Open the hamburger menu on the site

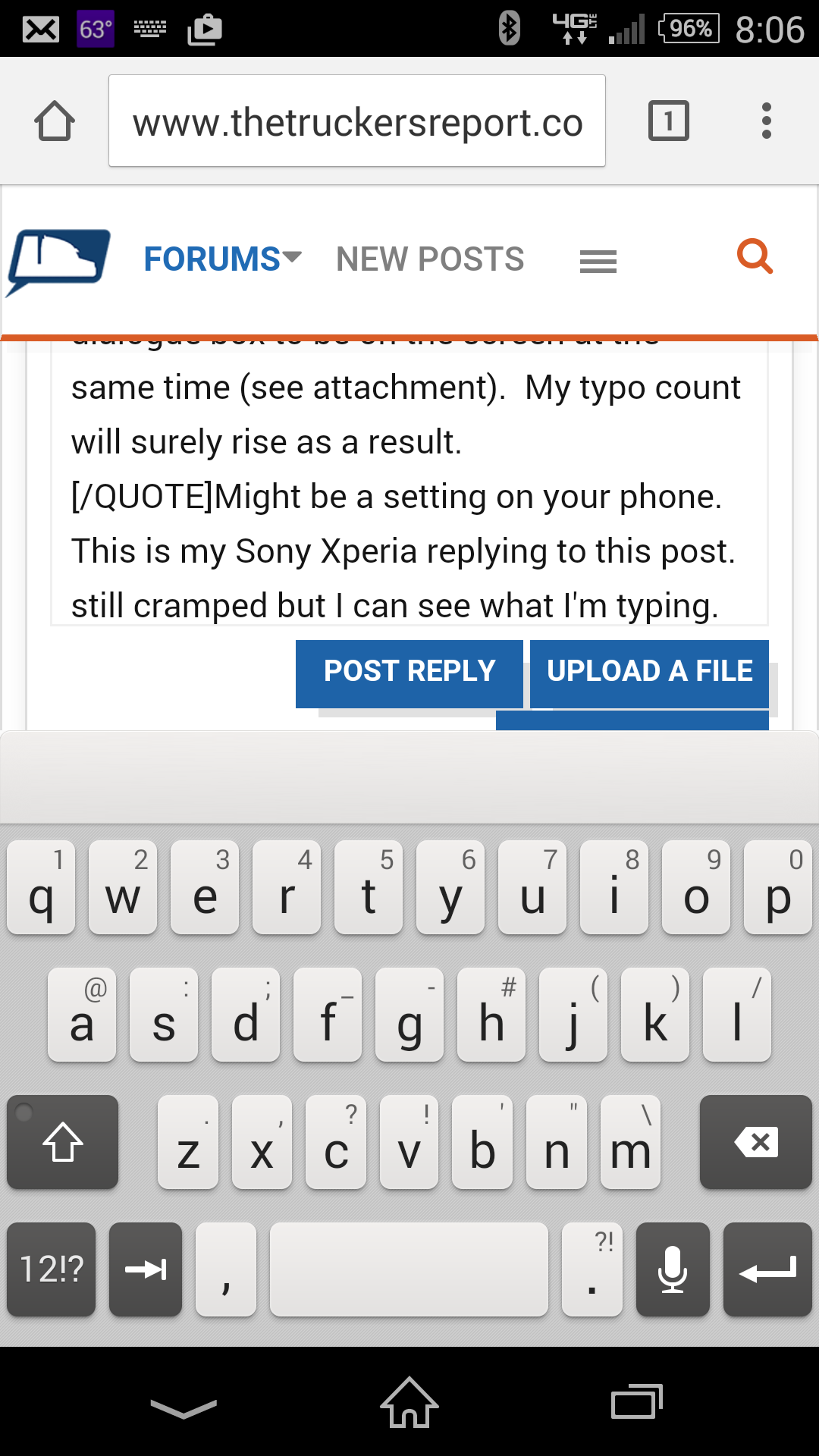[x=598, y=262]
